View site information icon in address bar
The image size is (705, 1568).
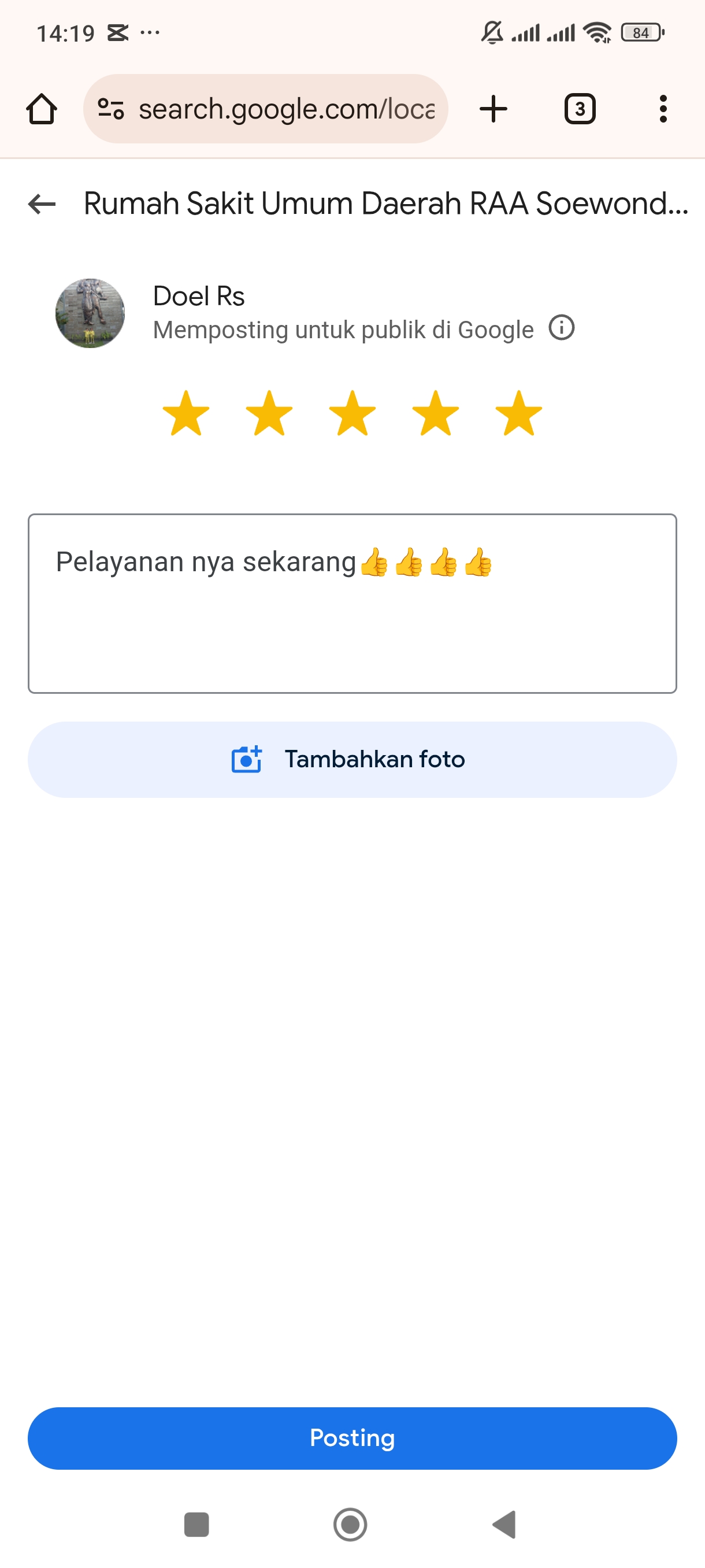pos(111,109)
